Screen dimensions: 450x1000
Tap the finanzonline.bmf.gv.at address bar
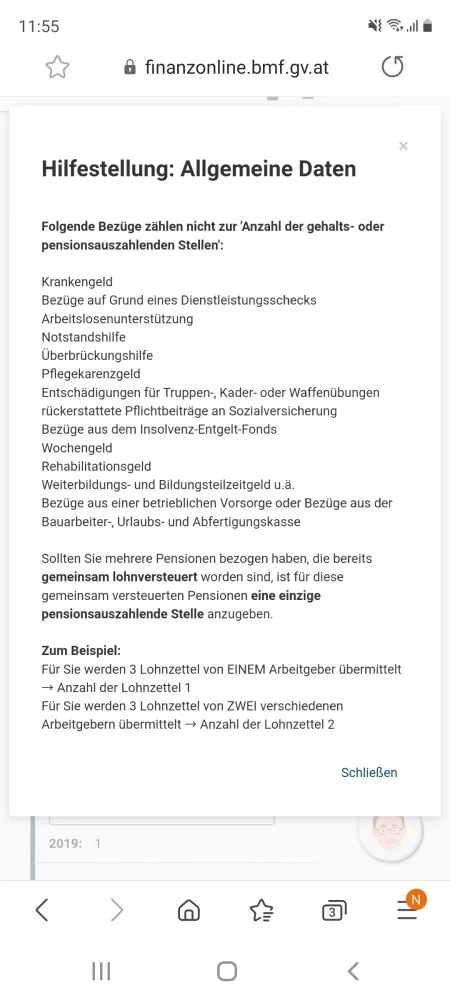[226, 67]
